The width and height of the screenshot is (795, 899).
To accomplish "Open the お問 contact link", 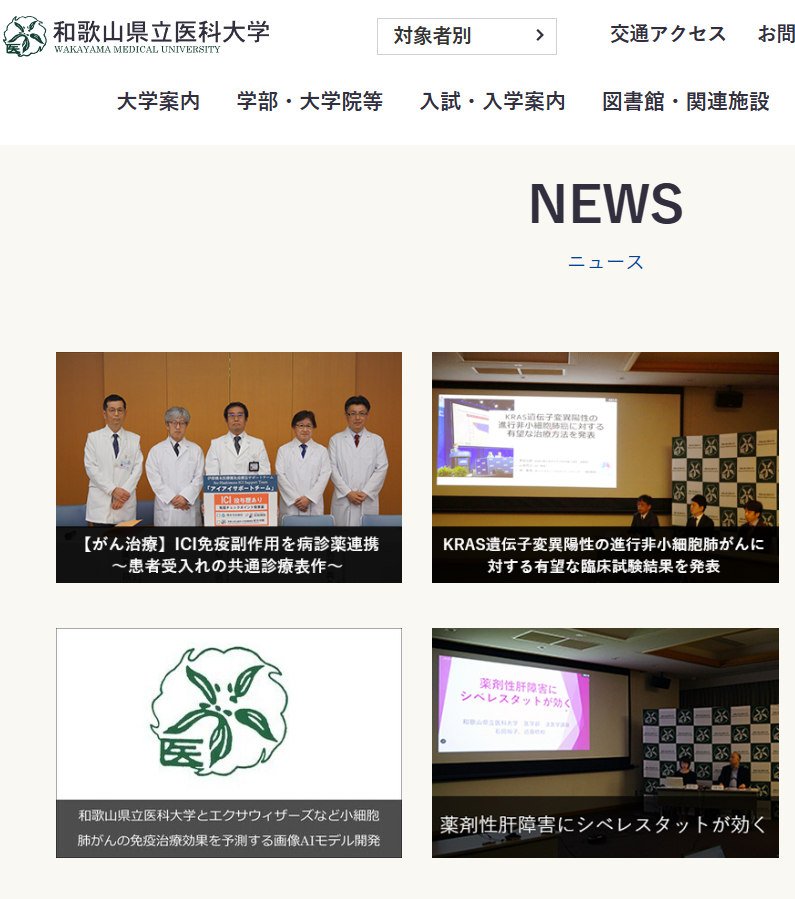I will pyautogui.click(x=776, y=34).
